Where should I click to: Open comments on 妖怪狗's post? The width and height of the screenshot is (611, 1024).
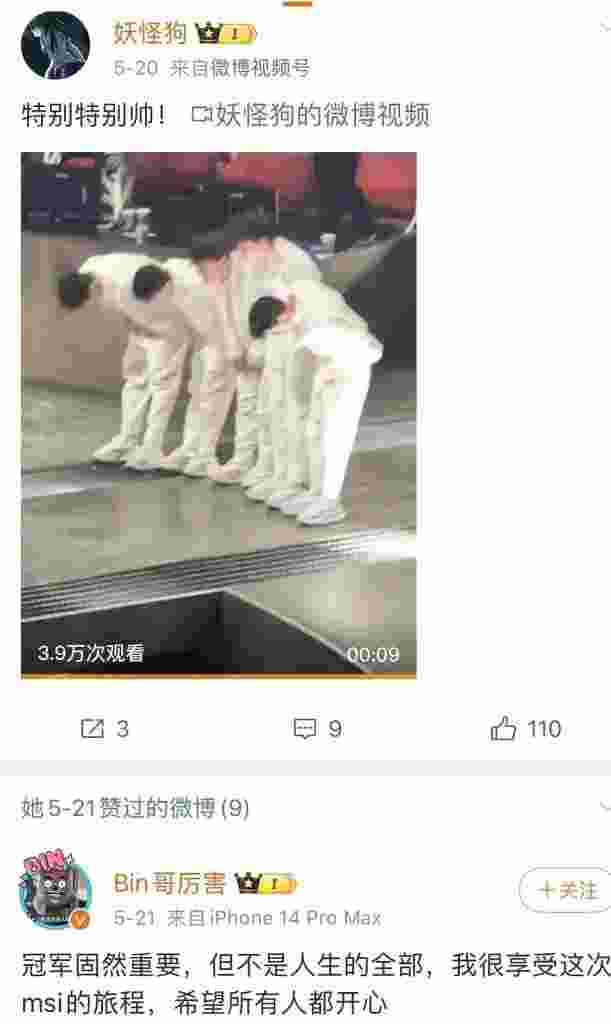click(x=317, y=729)
